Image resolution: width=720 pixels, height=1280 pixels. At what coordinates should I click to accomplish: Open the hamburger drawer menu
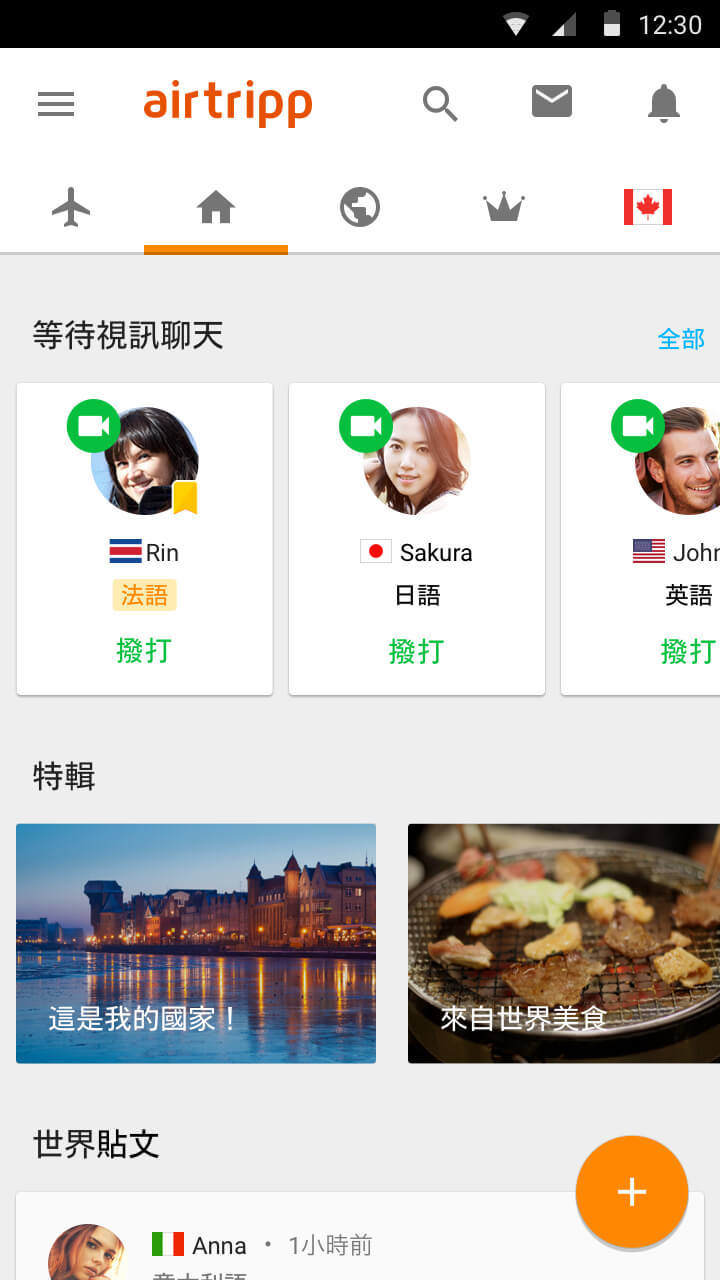point(56,104)
